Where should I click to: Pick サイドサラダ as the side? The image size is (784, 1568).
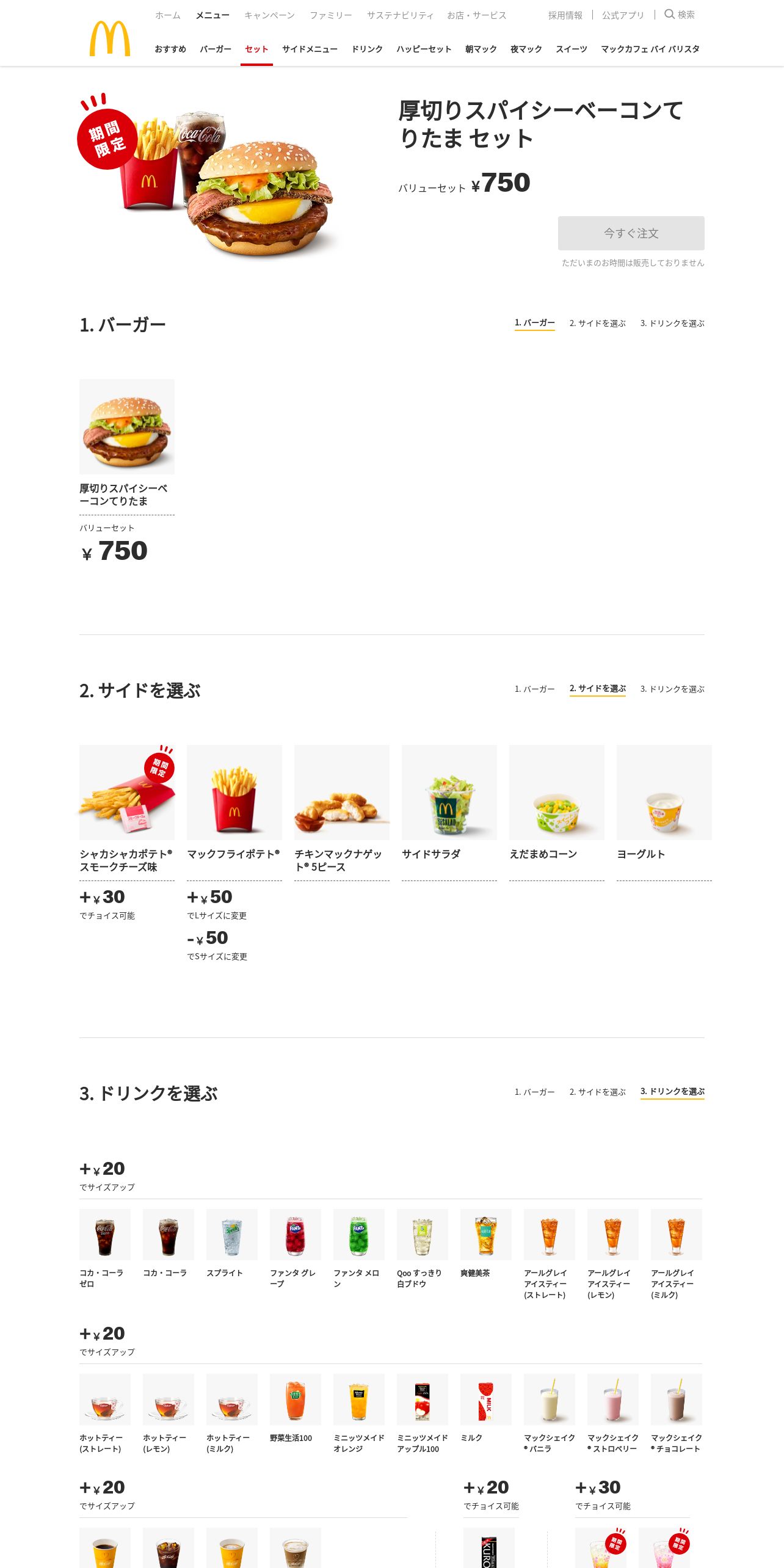coord(449,793)
